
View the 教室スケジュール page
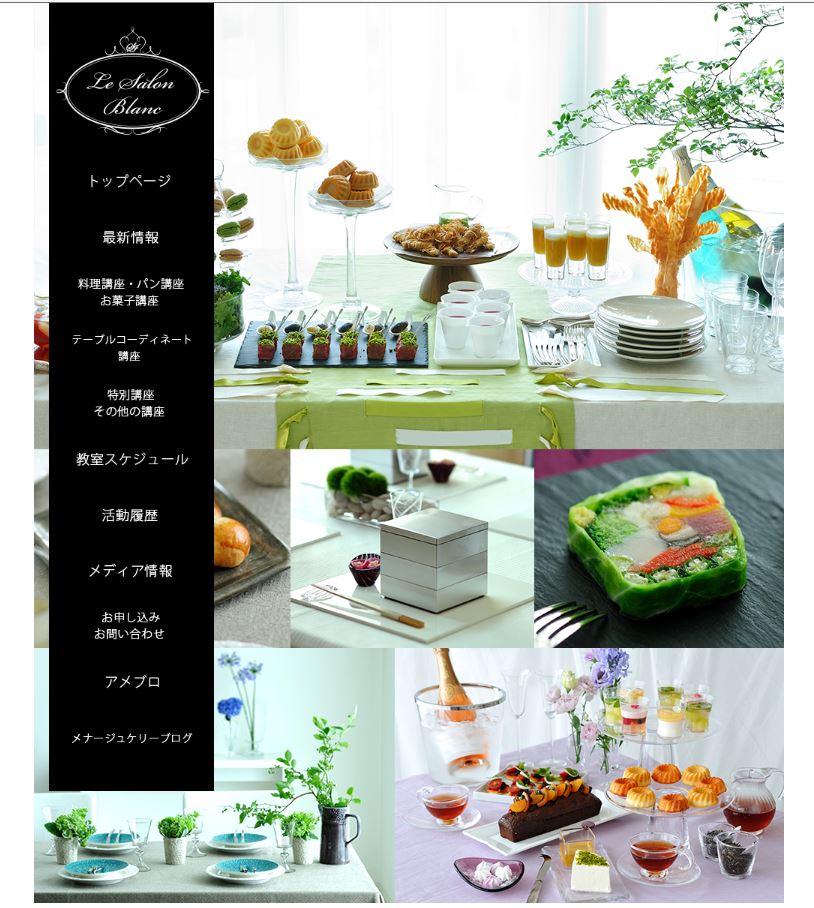click(131, 460)
